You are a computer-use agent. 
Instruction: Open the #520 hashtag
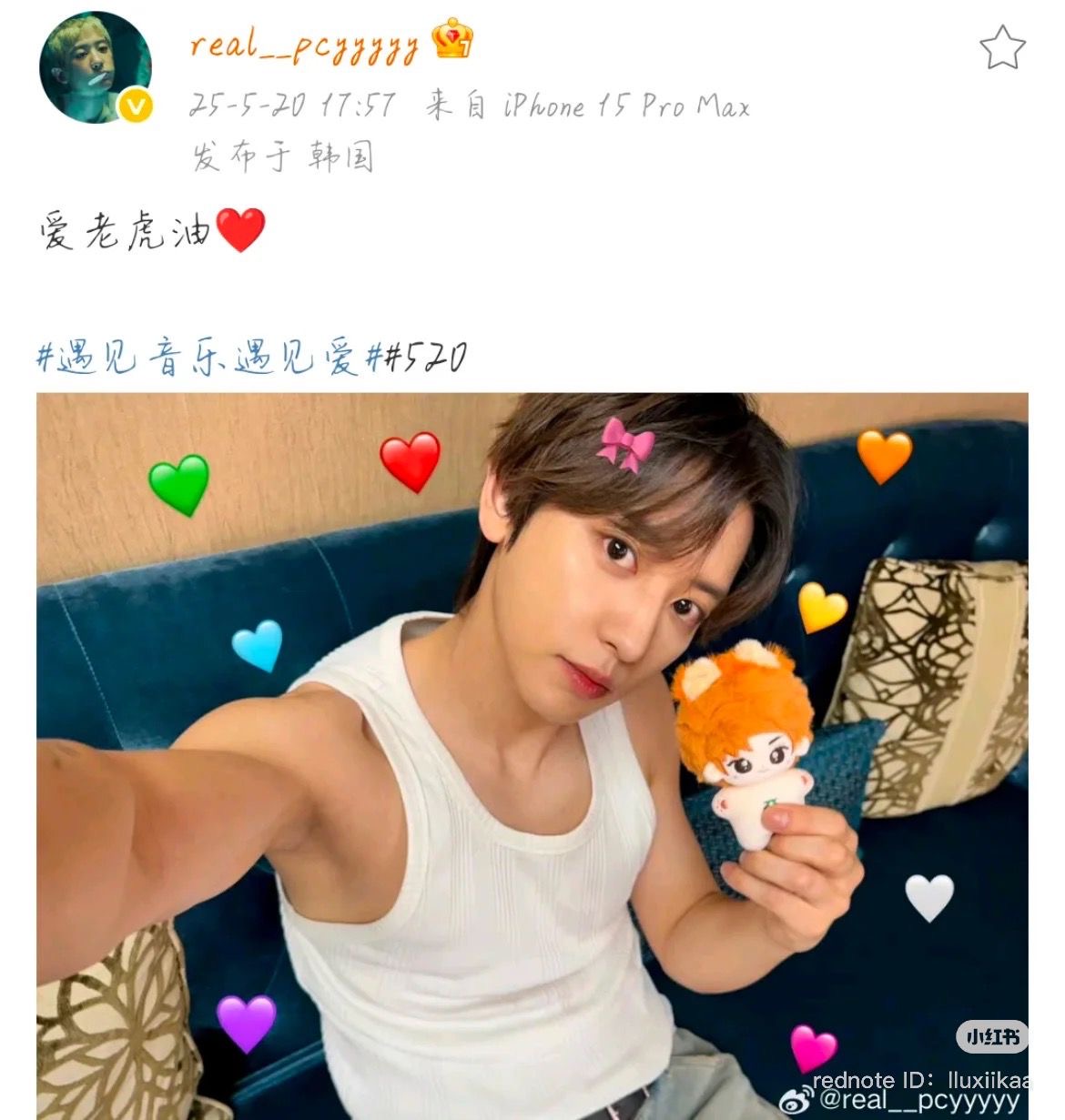[x=425, y=357]
